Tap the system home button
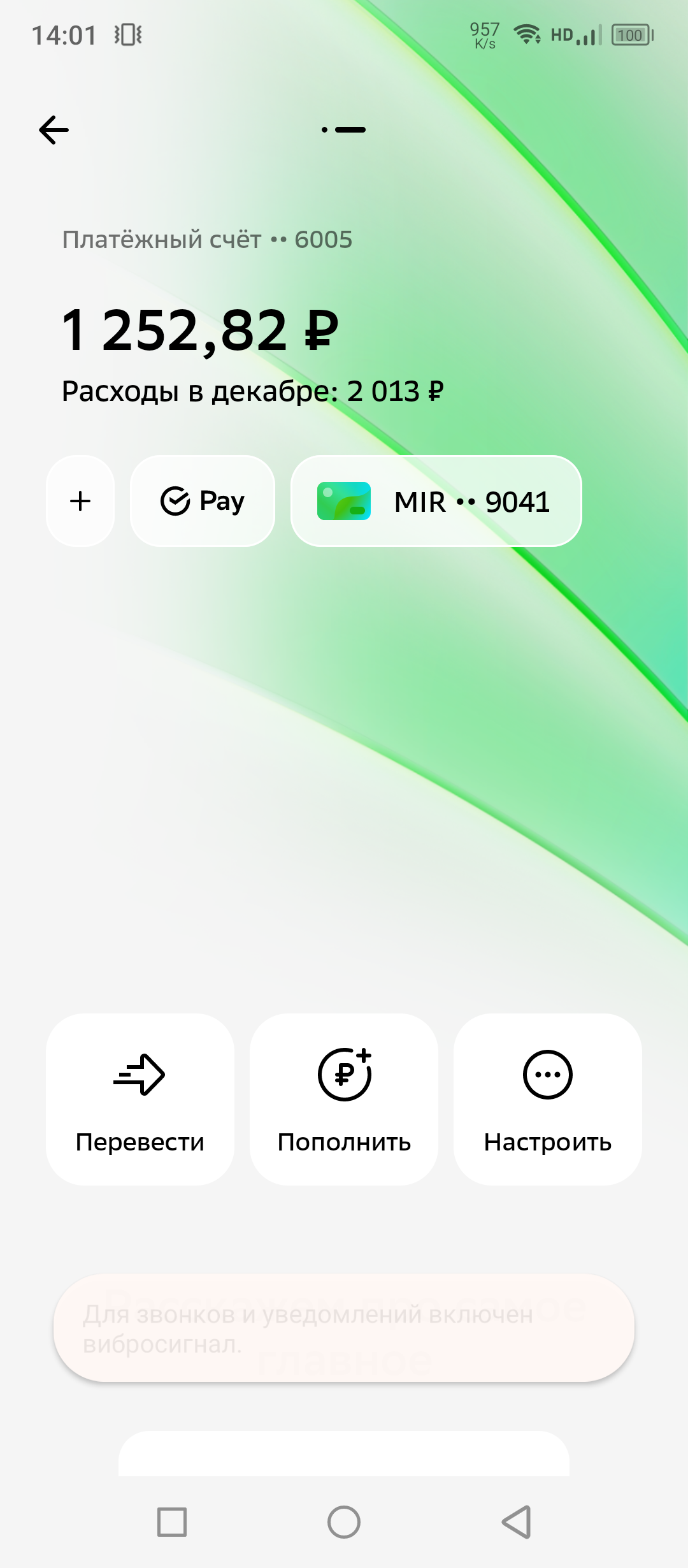The image size is (688, 1568). [x=344, y=1522]
